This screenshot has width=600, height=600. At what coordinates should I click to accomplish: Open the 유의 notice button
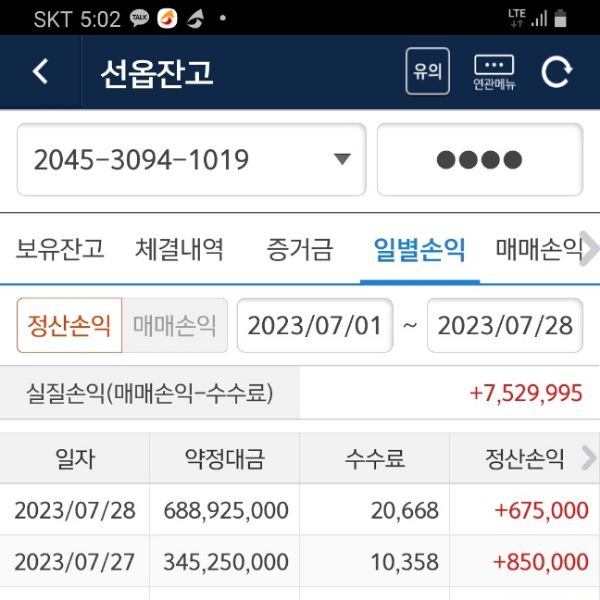427,72
